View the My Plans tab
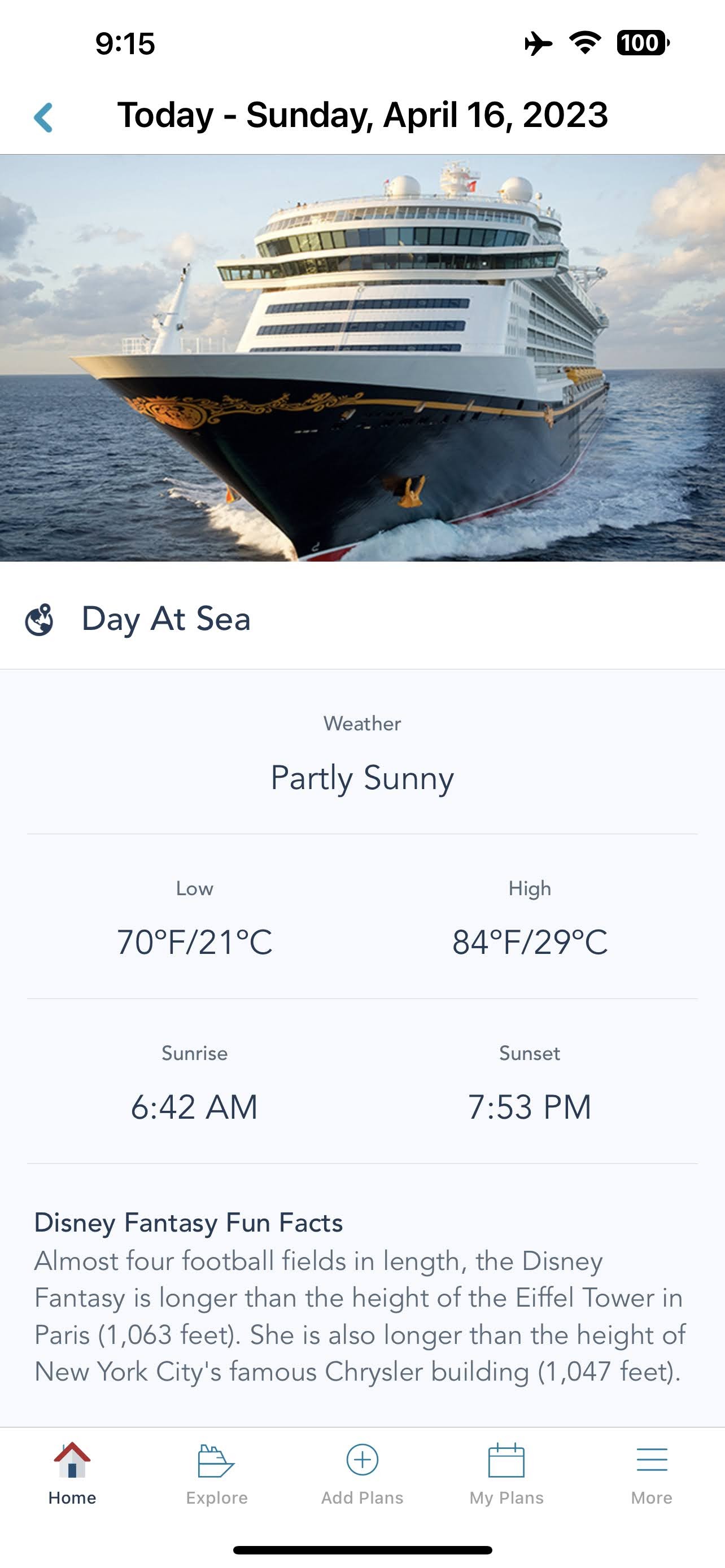 coord(506,1473)
